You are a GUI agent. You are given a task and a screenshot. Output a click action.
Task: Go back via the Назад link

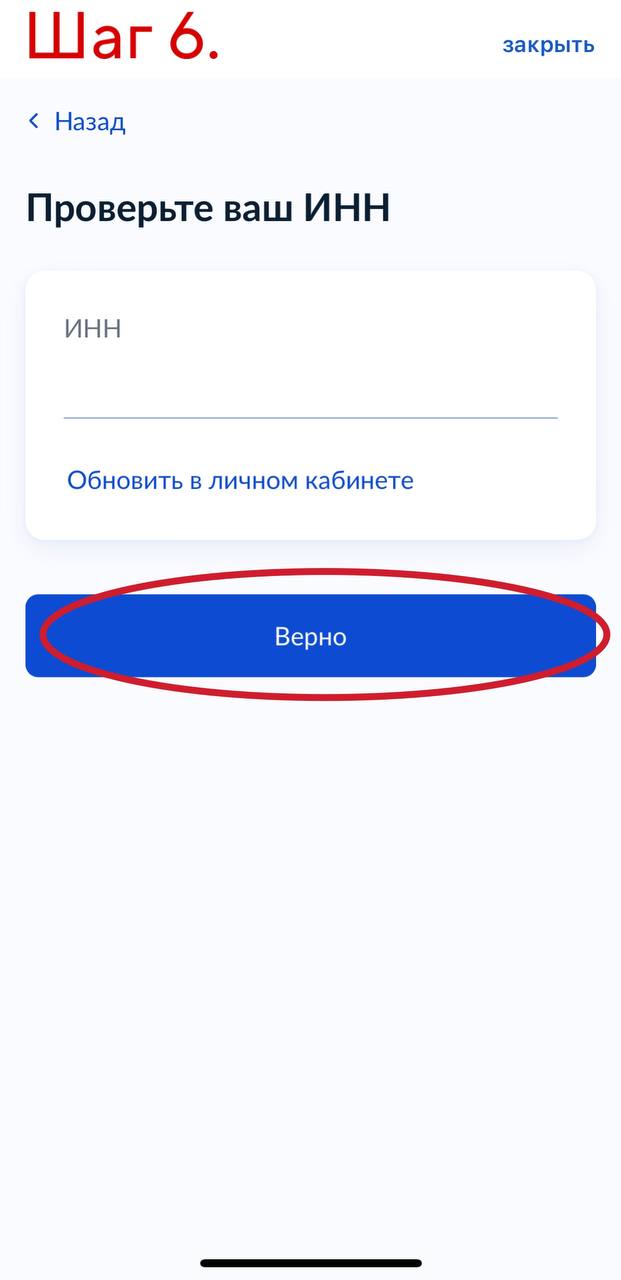tap(77, 122)
